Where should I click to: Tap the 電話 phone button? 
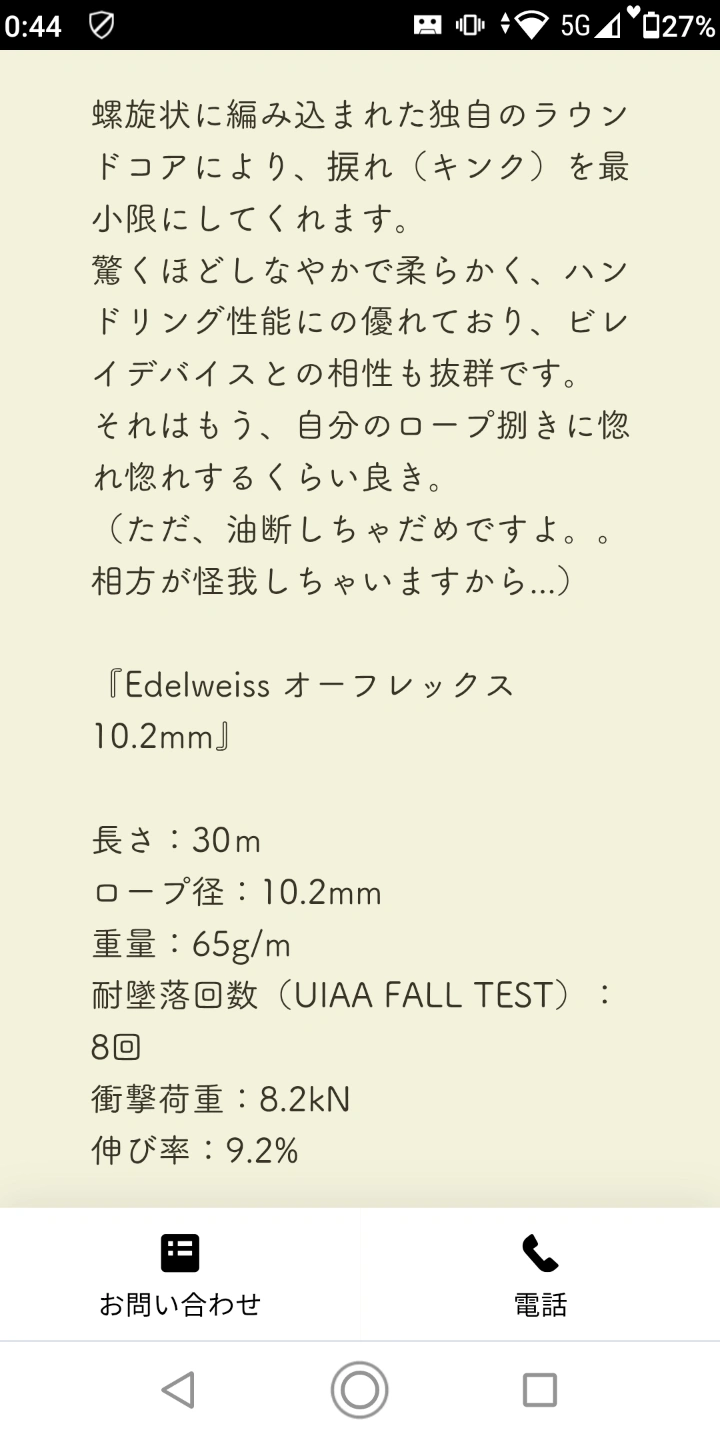(540, 1274)
